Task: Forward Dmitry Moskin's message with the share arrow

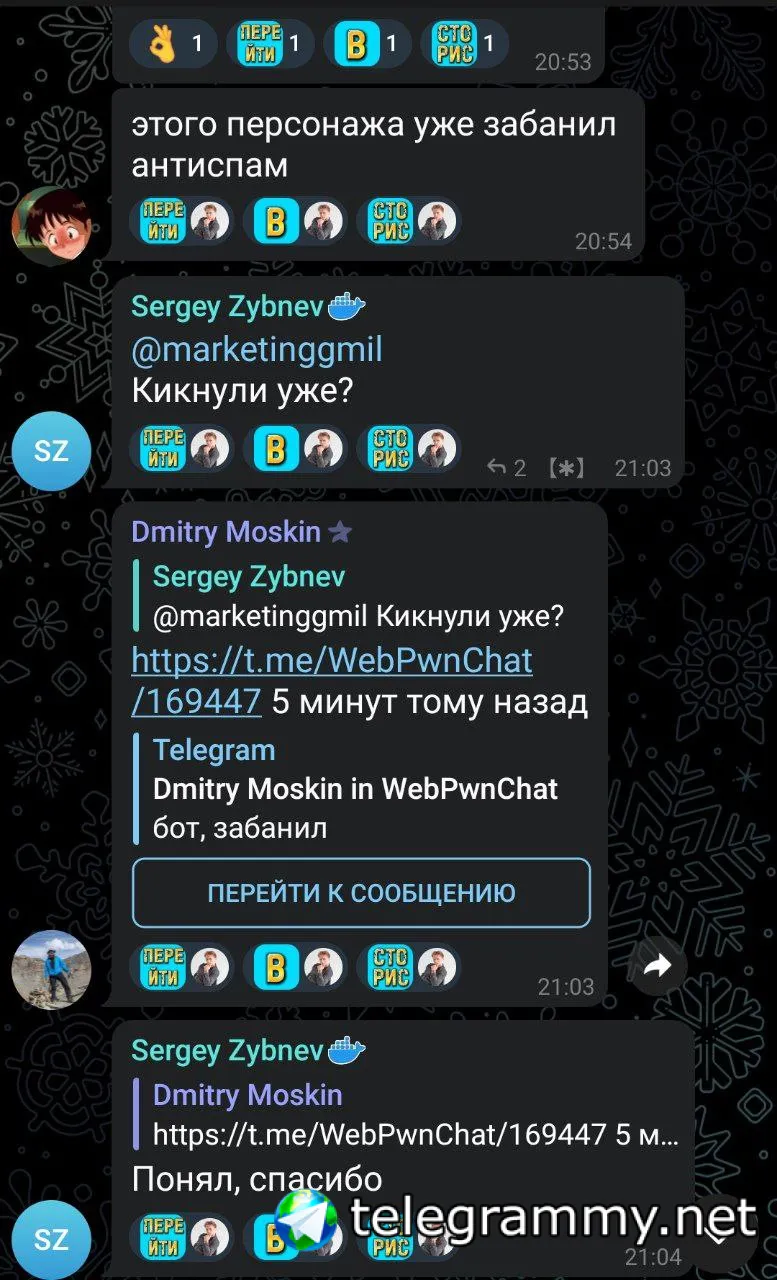Action: [657, 965]
